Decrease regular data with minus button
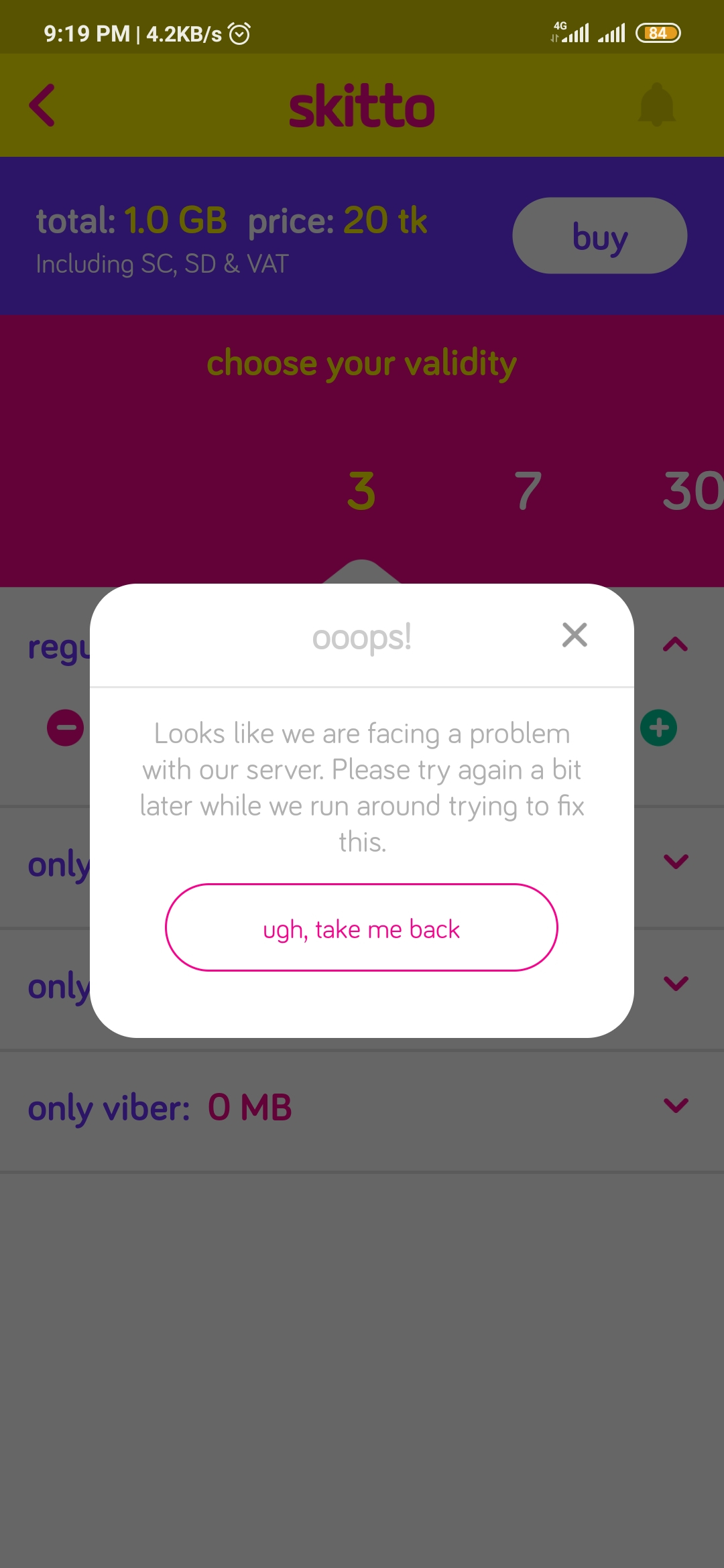Viewport: 724px width, 1568px height. [x=66, y=728]
